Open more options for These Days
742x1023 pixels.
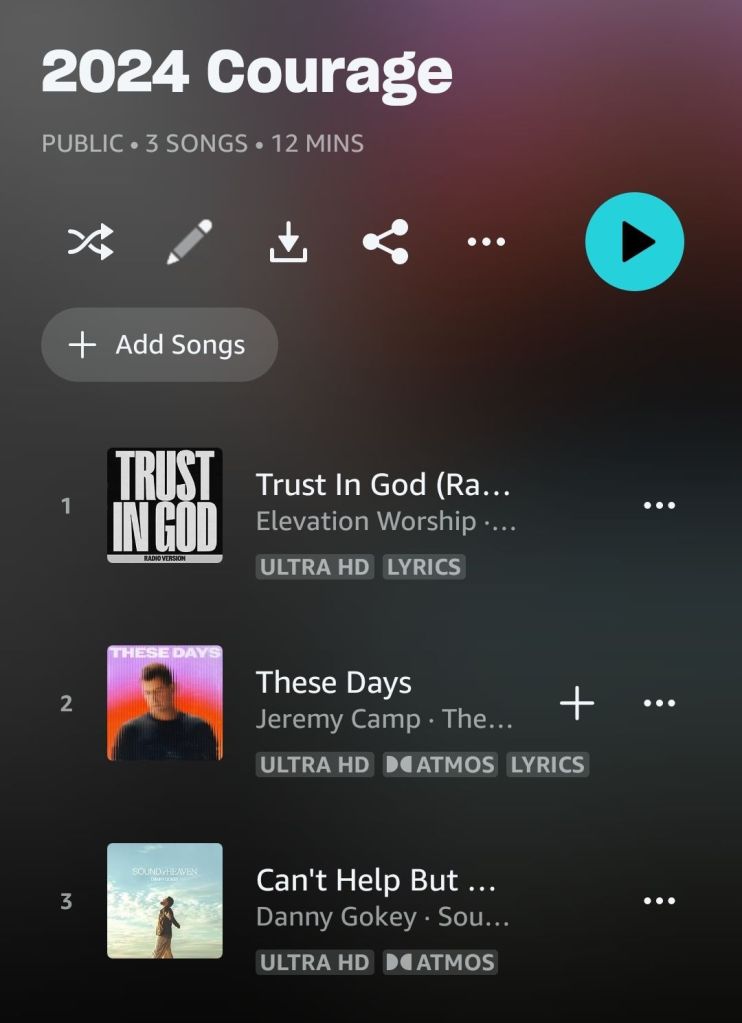[x=659, y=704]
